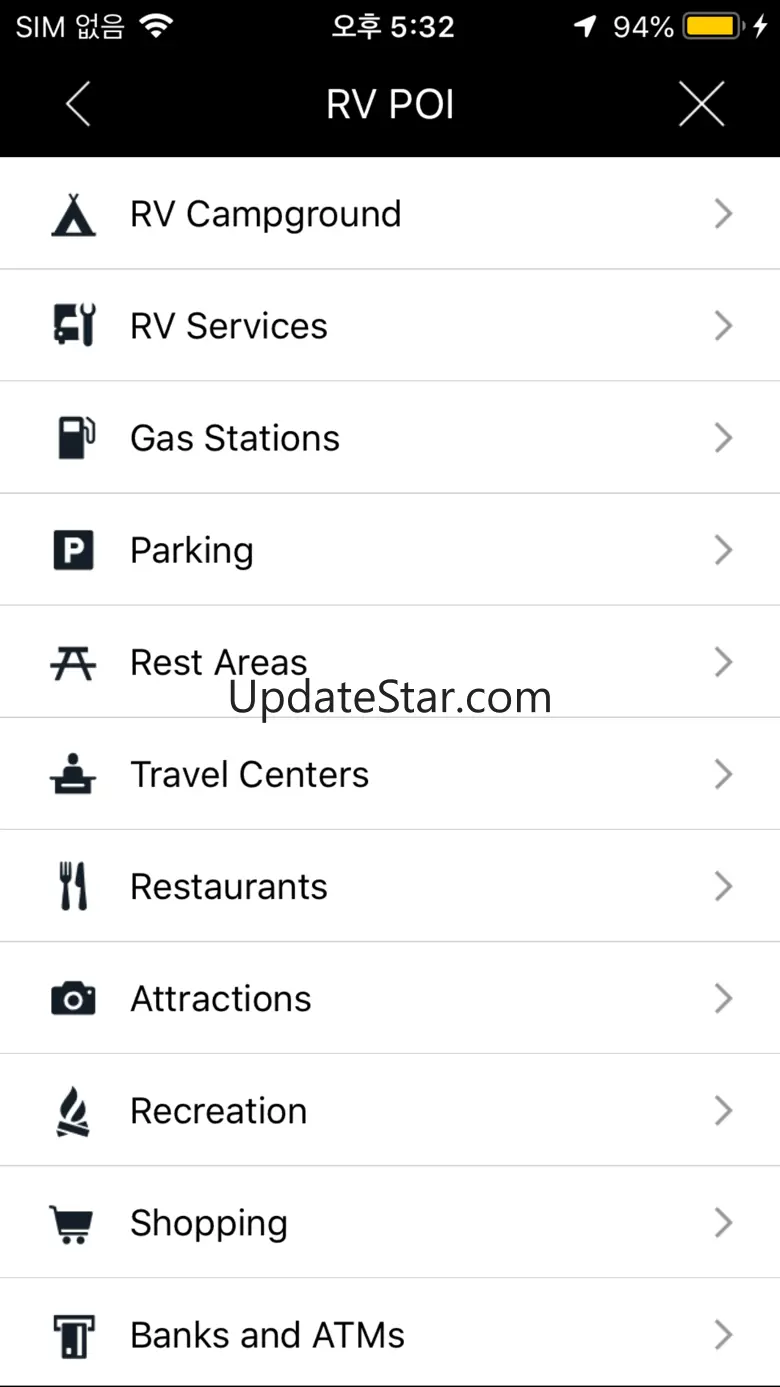Viewport: 780px width, 1387px height.
Task: View Rest Areas
Action: tap(390, 662)
